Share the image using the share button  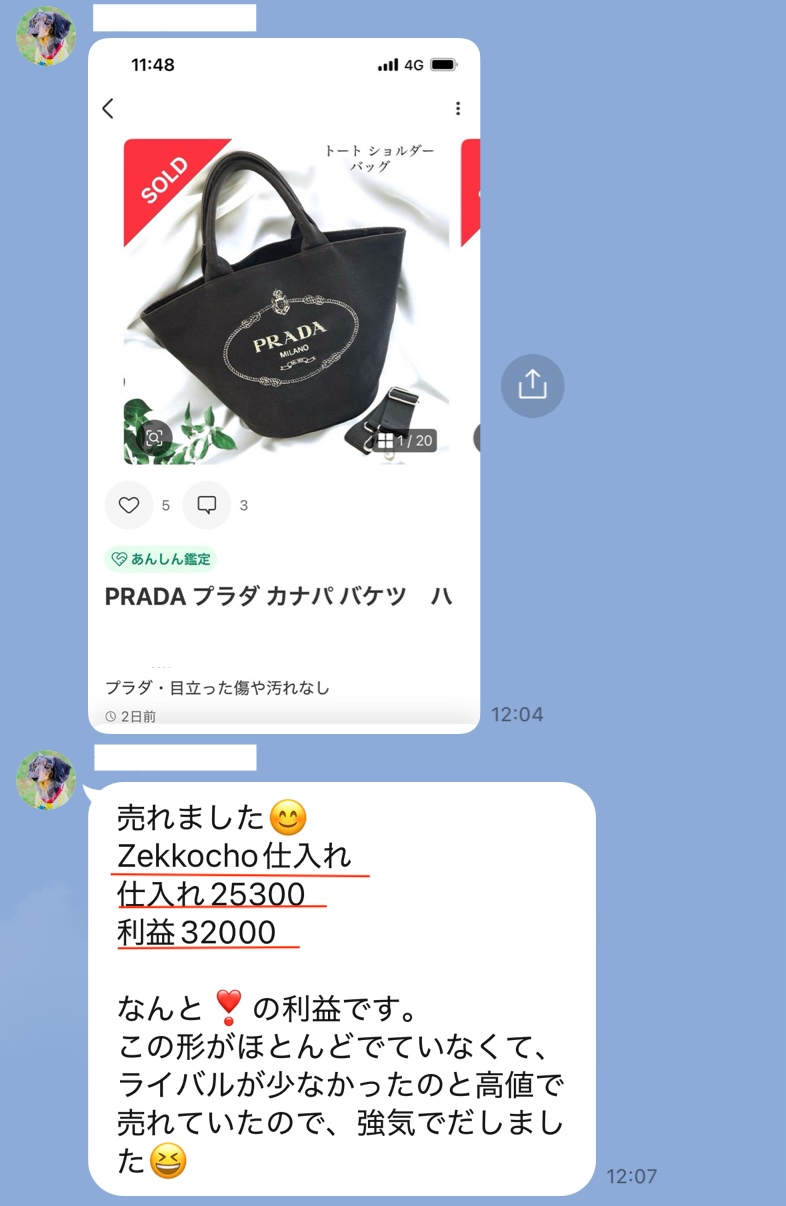coord(532,385)
